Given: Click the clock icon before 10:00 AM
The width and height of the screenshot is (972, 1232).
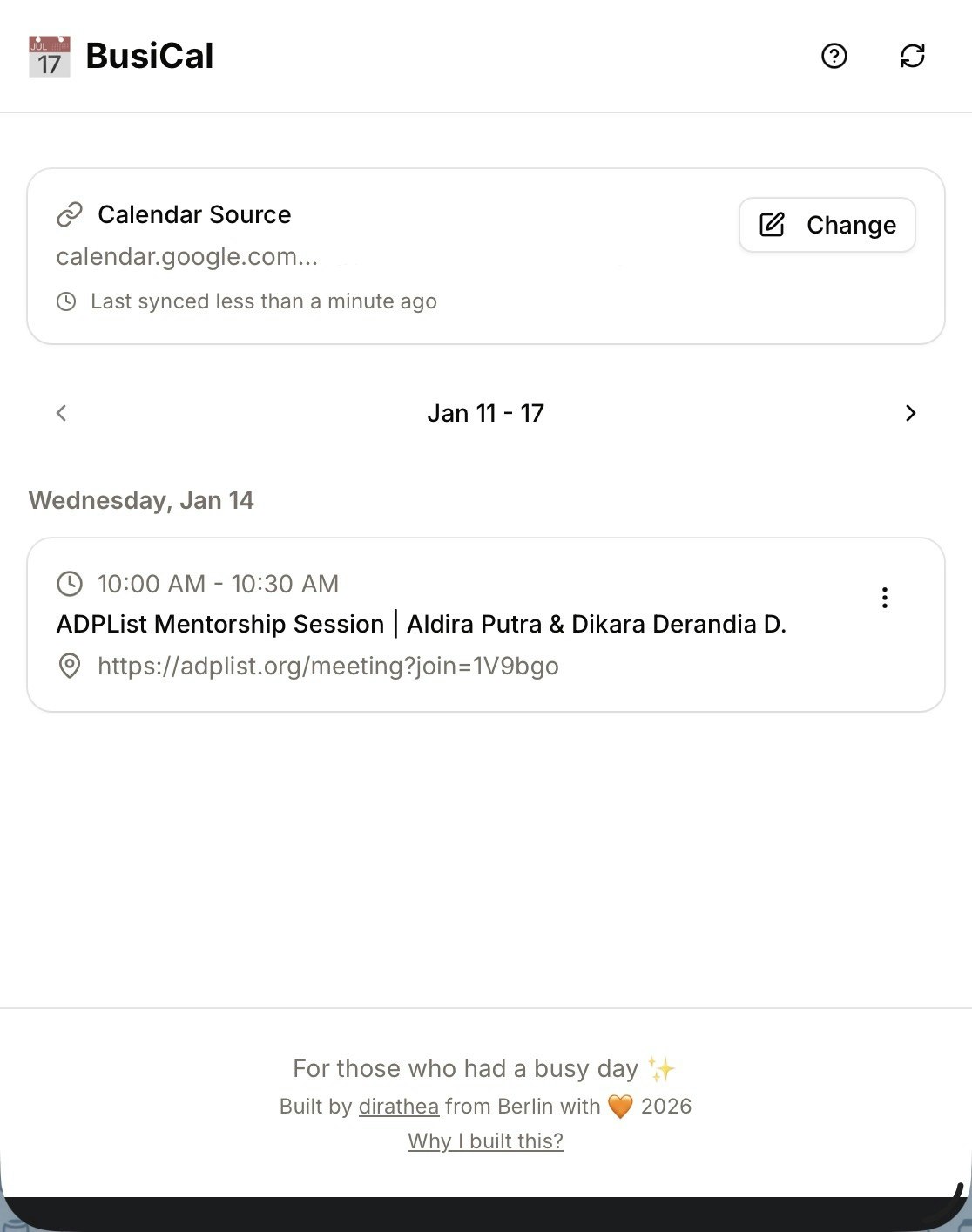Looking at the screenshot, I should click(x=68, y=584).
